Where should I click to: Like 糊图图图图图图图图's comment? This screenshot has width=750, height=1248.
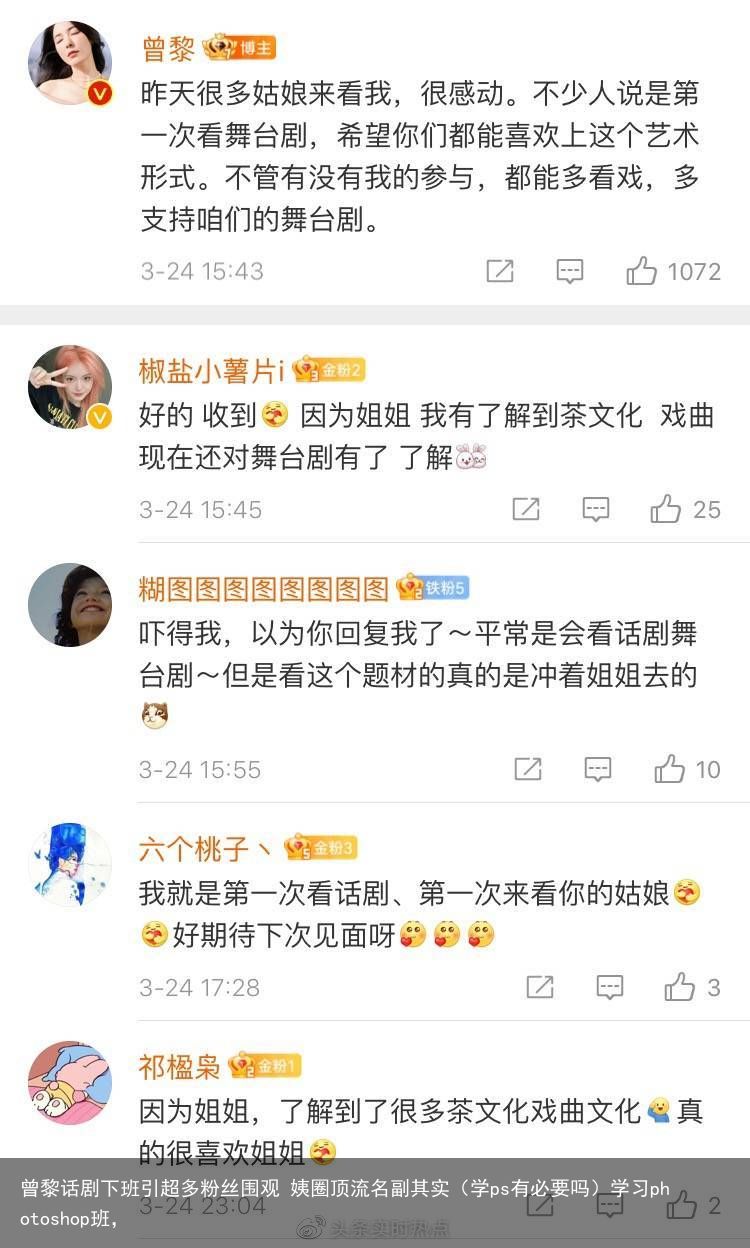(x=670, y=769)
